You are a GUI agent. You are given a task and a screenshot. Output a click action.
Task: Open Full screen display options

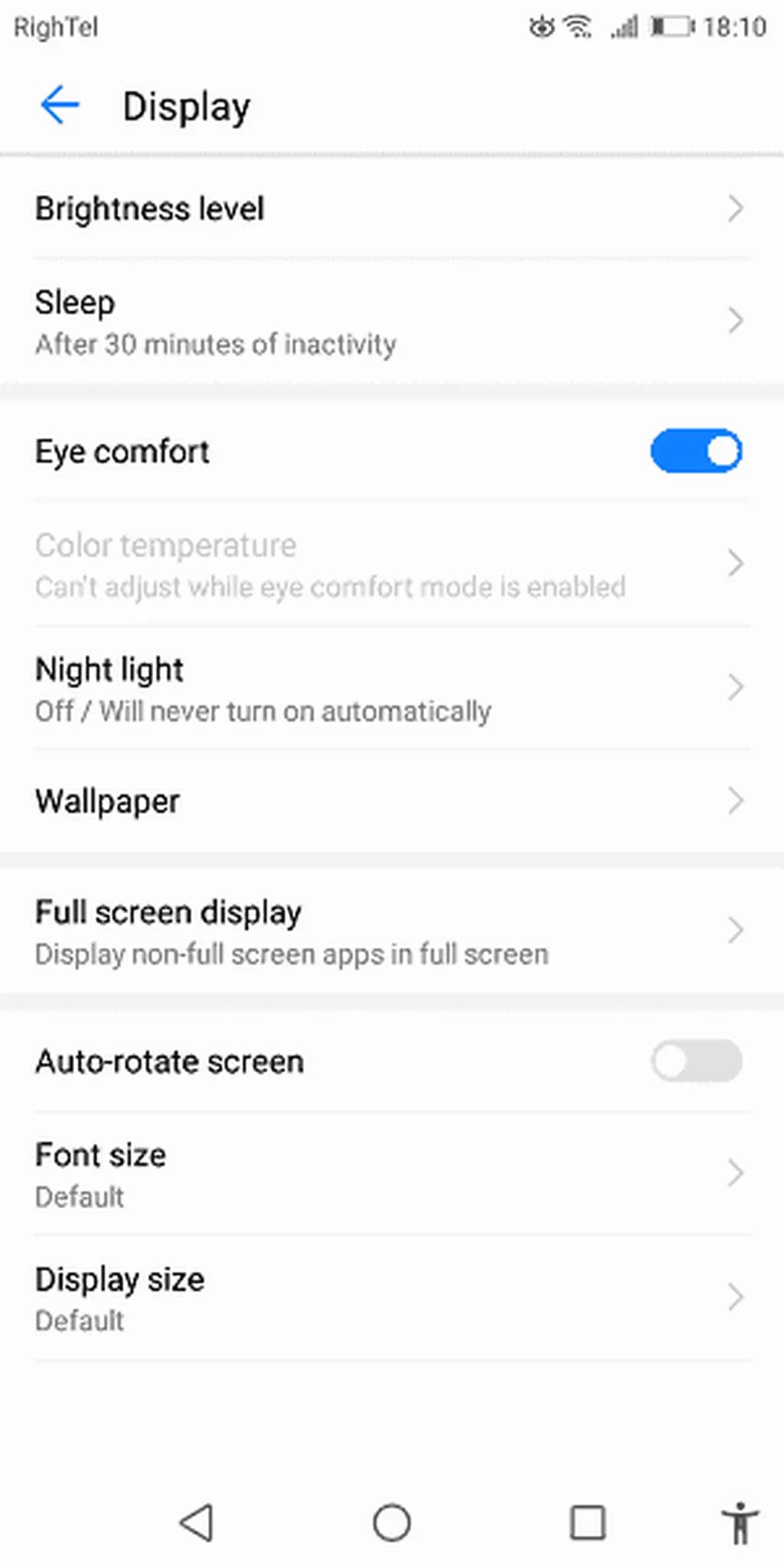[x=390, y=932]
